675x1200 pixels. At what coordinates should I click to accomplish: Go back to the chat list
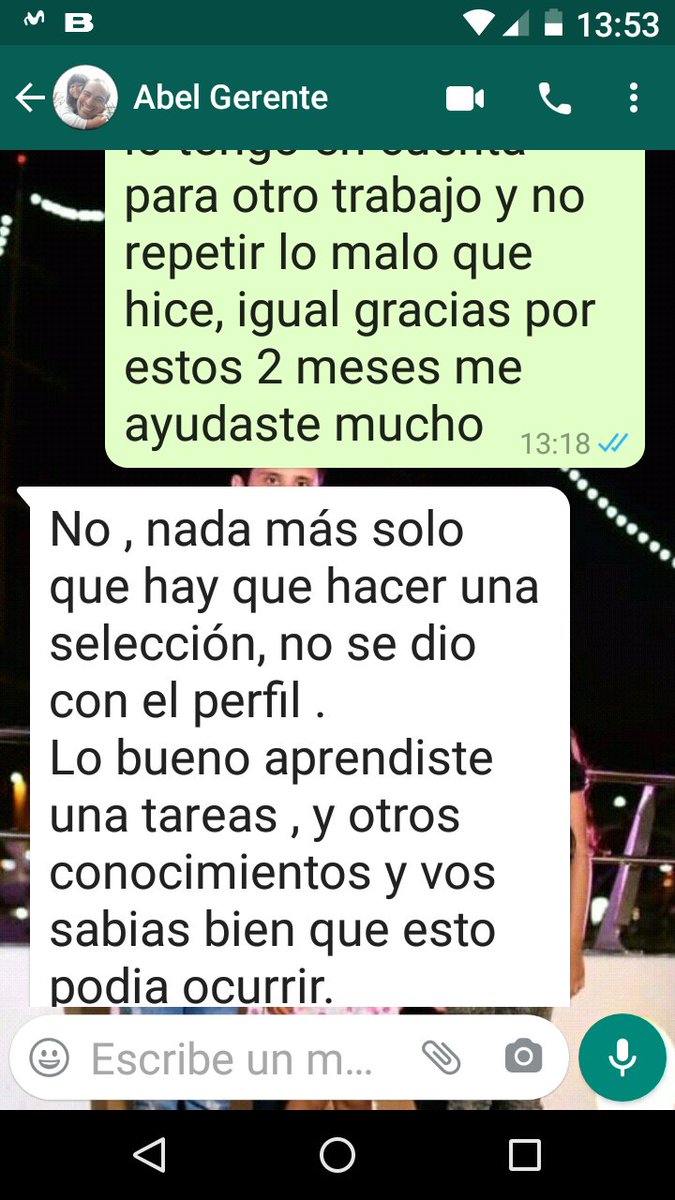30,98
